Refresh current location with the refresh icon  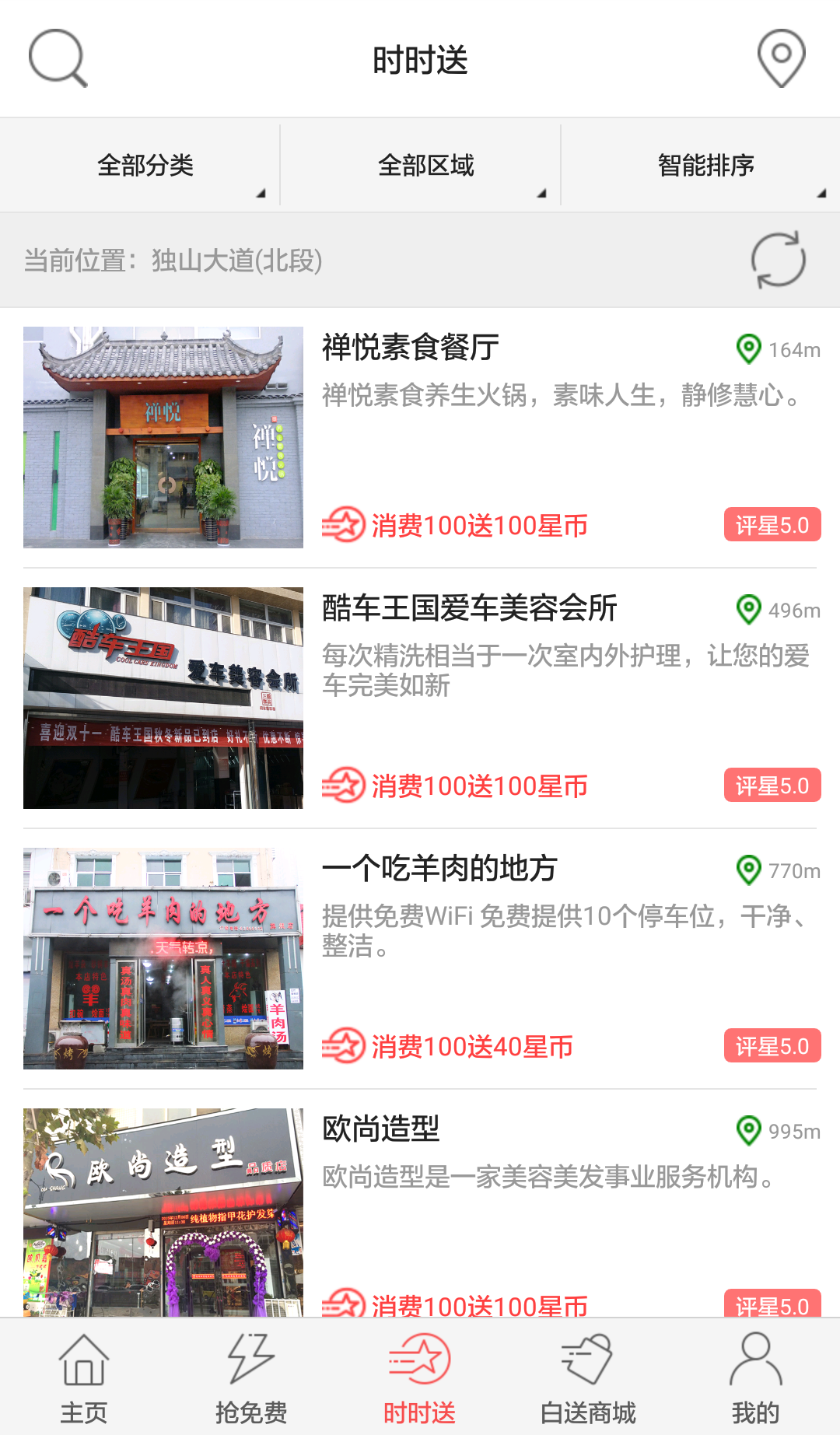point(778,259)
